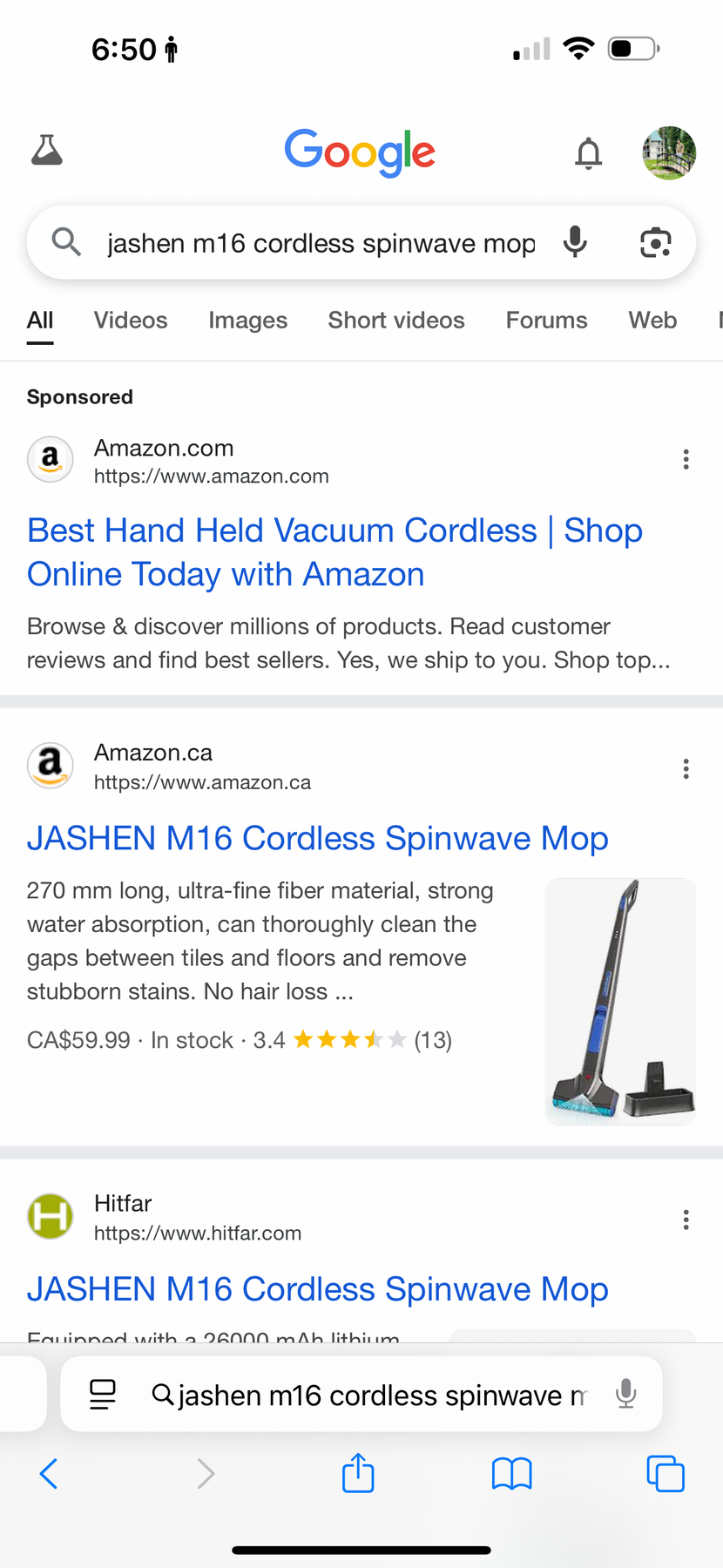Tap the Google search query field
The image size is (723, 1568).
coord(321,243)
